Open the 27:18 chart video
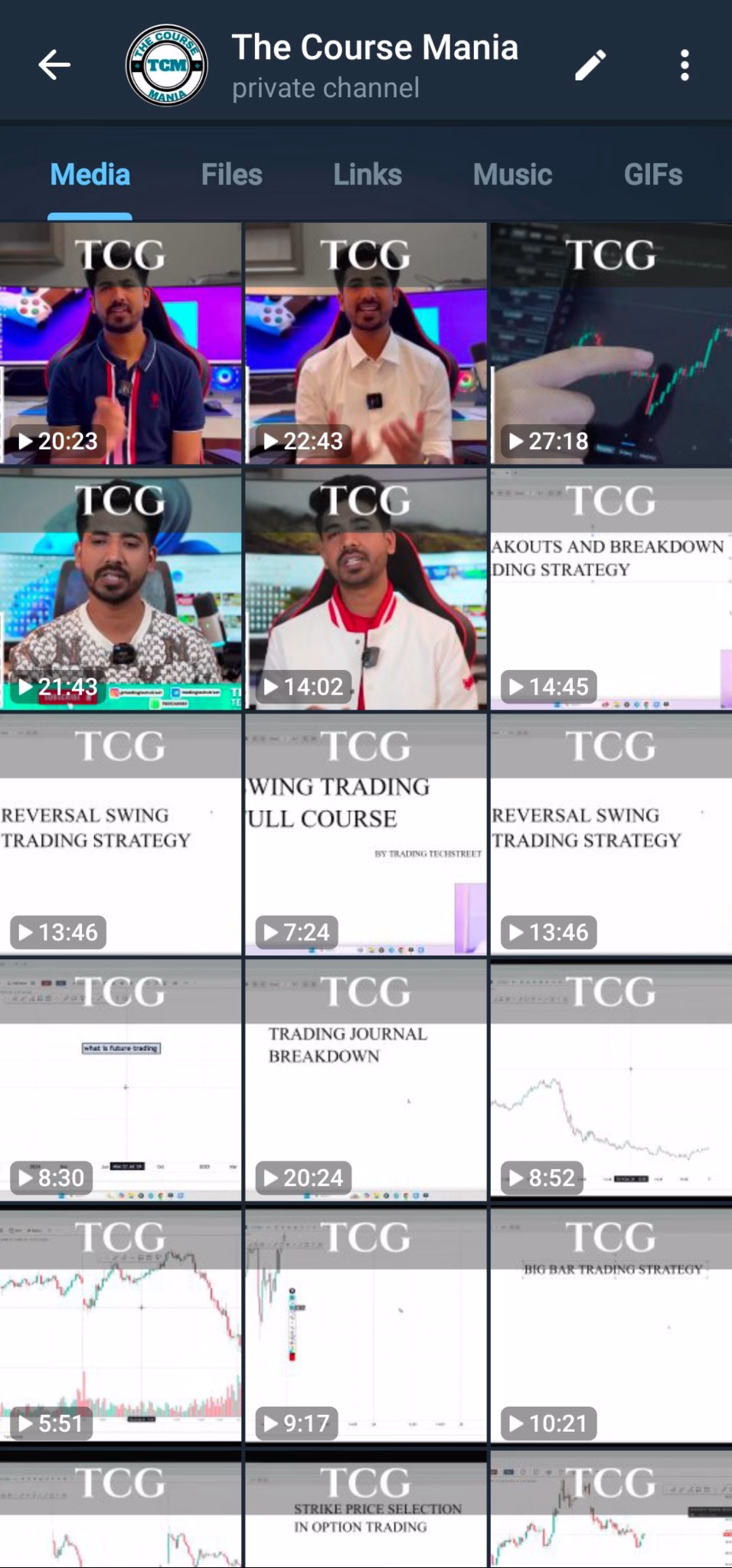The height and width of the screenshot is (1568, 732). (x=611, y=345)
